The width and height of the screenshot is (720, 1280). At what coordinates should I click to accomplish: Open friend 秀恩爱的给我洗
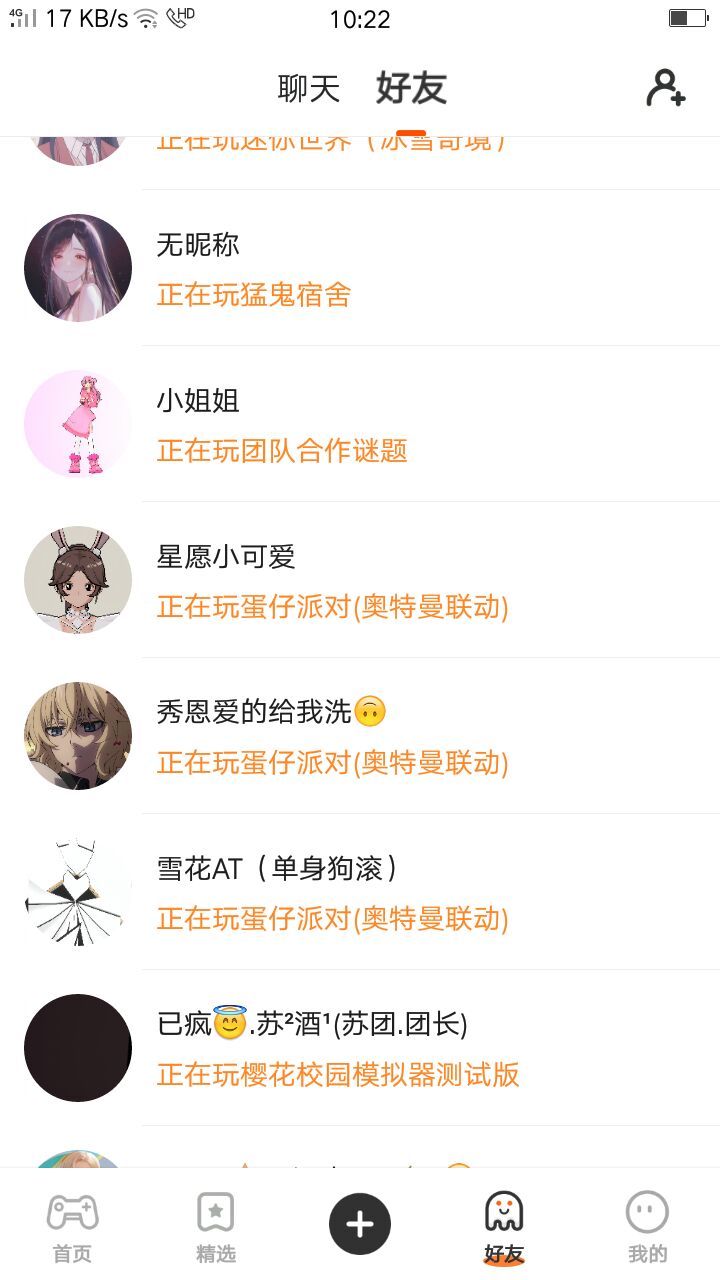pyautogui.click(x=360, y=736)
